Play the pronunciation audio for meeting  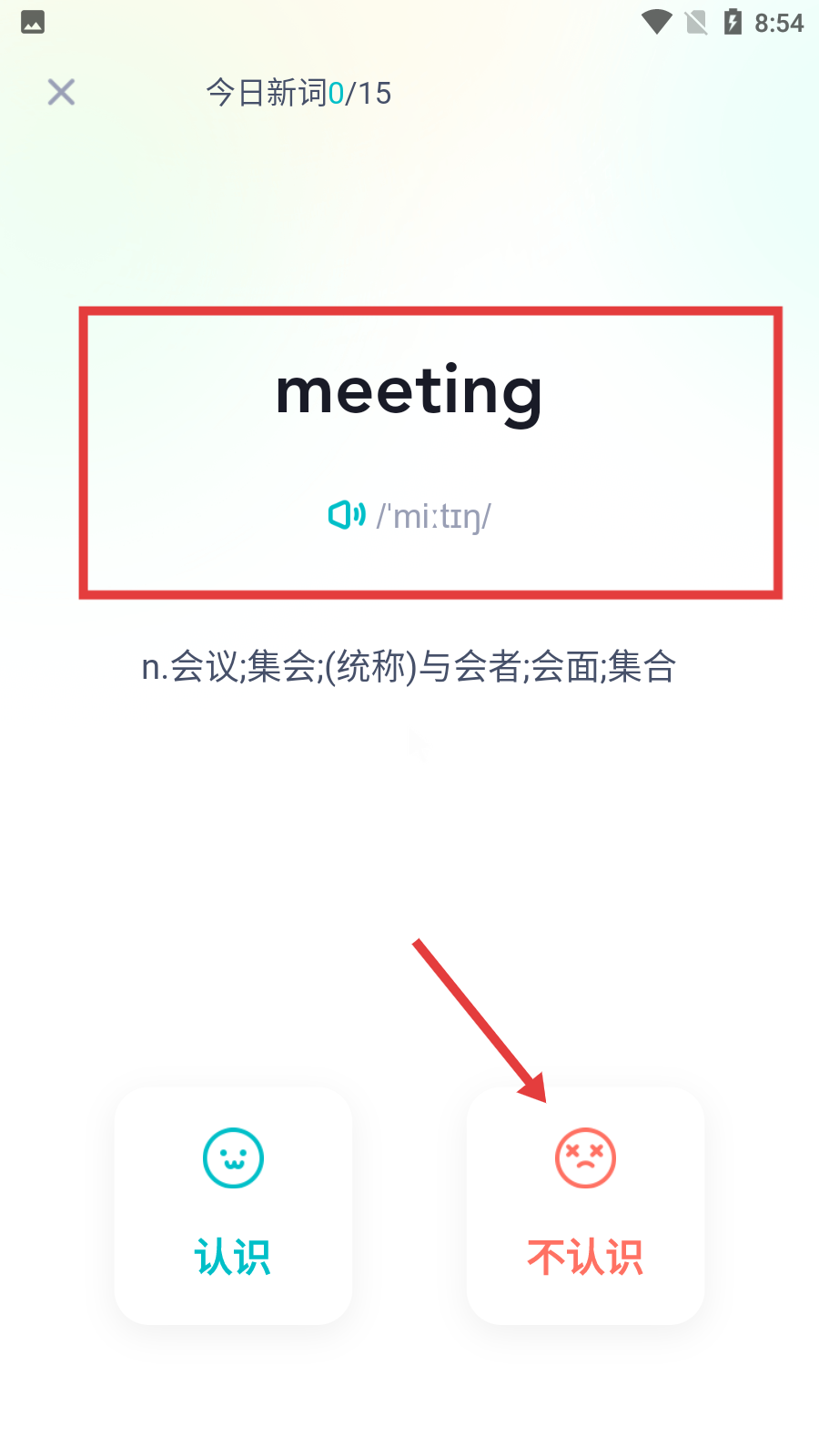pyautogui.click(x=346, y=515)
